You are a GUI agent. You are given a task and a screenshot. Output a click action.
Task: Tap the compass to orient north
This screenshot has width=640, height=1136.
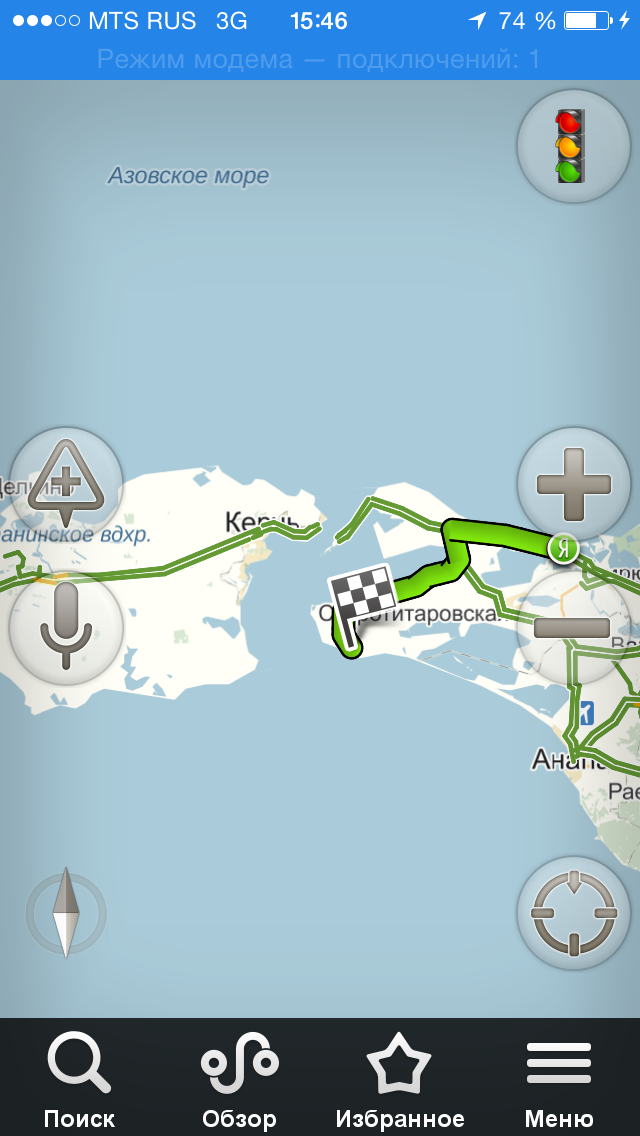(66, 913)
